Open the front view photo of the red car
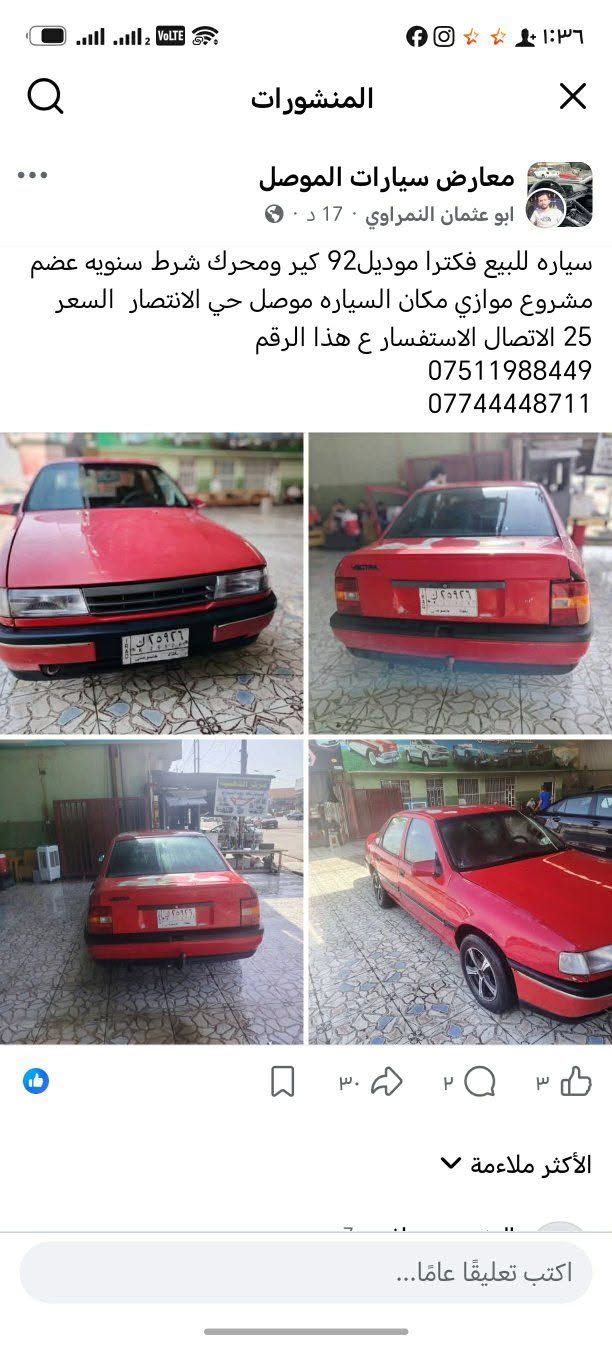 tap(152, 583)
